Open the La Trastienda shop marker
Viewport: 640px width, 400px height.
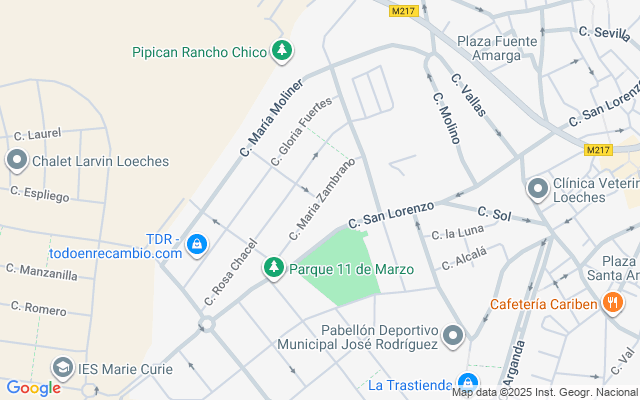click(x=467, y=383)
